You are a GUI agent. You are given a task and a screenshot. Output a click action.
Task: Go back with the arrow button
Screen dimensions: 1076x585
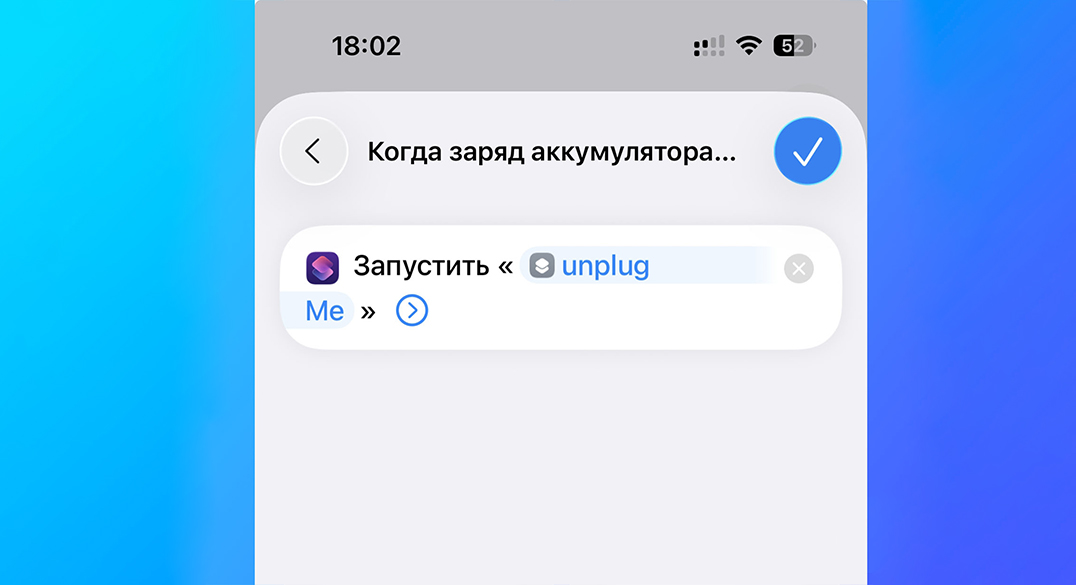[x=313, y=151]
